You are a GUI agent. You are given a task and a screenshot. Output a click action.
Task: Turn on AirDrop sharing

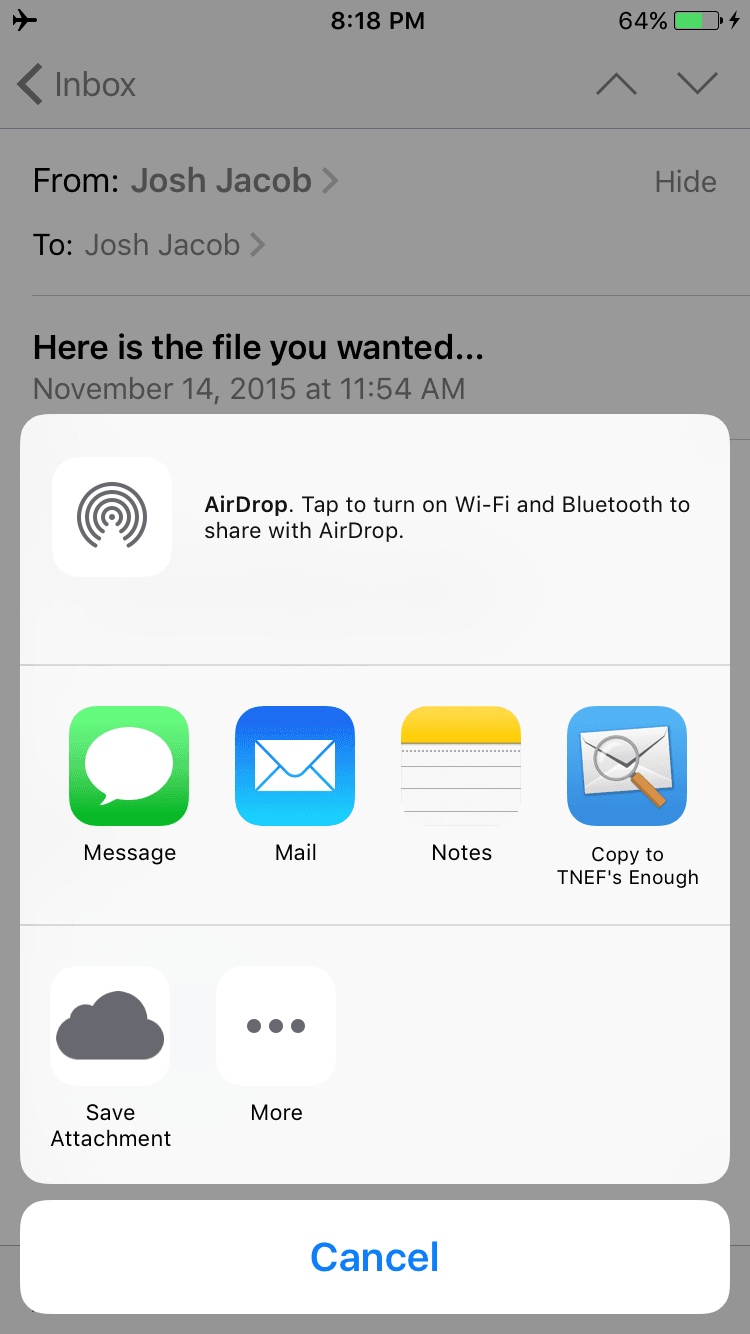pos(112,517)
